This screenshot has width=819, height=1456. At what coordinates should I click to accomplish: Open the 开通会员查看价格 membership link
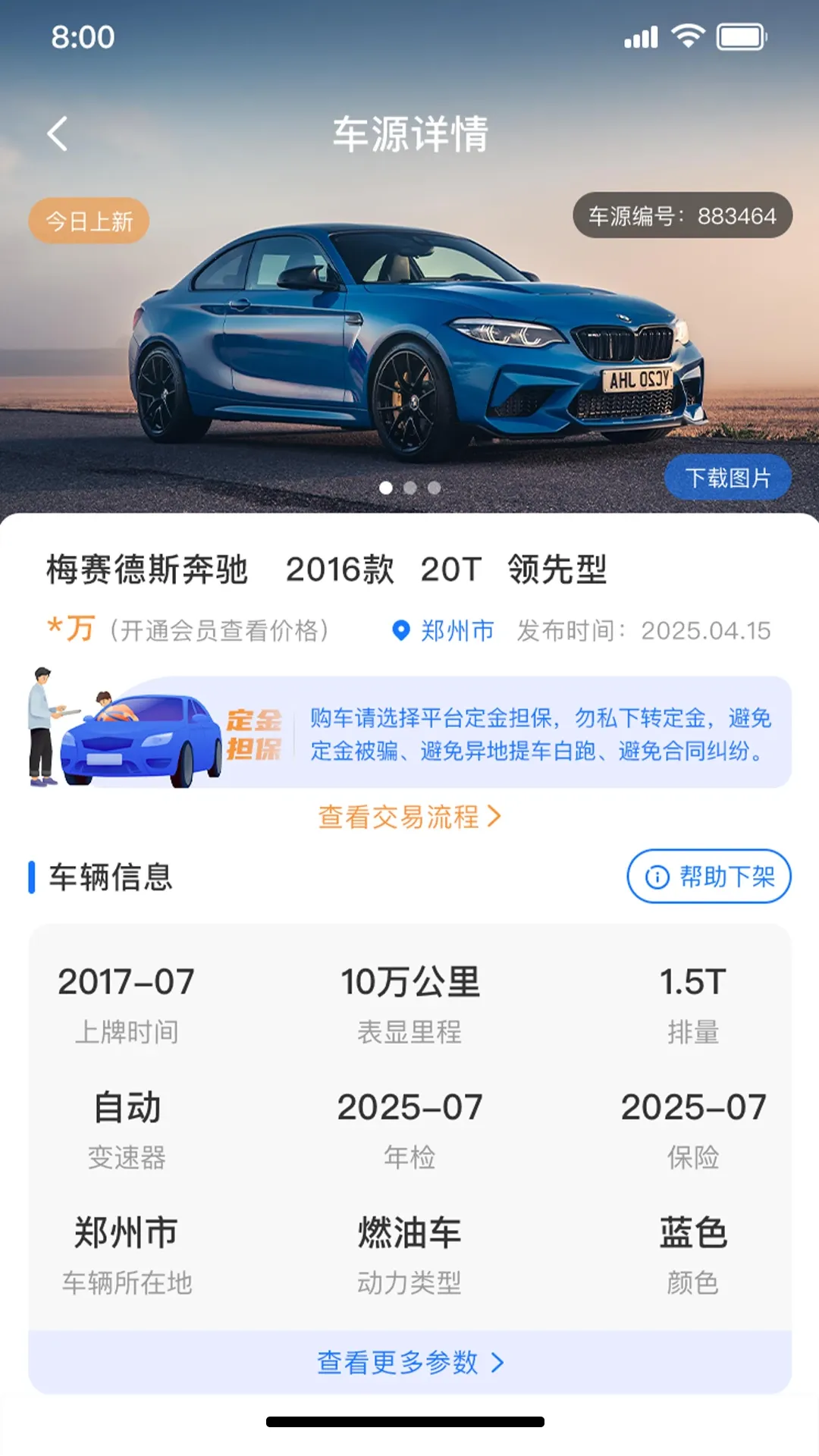pos(220,630)
